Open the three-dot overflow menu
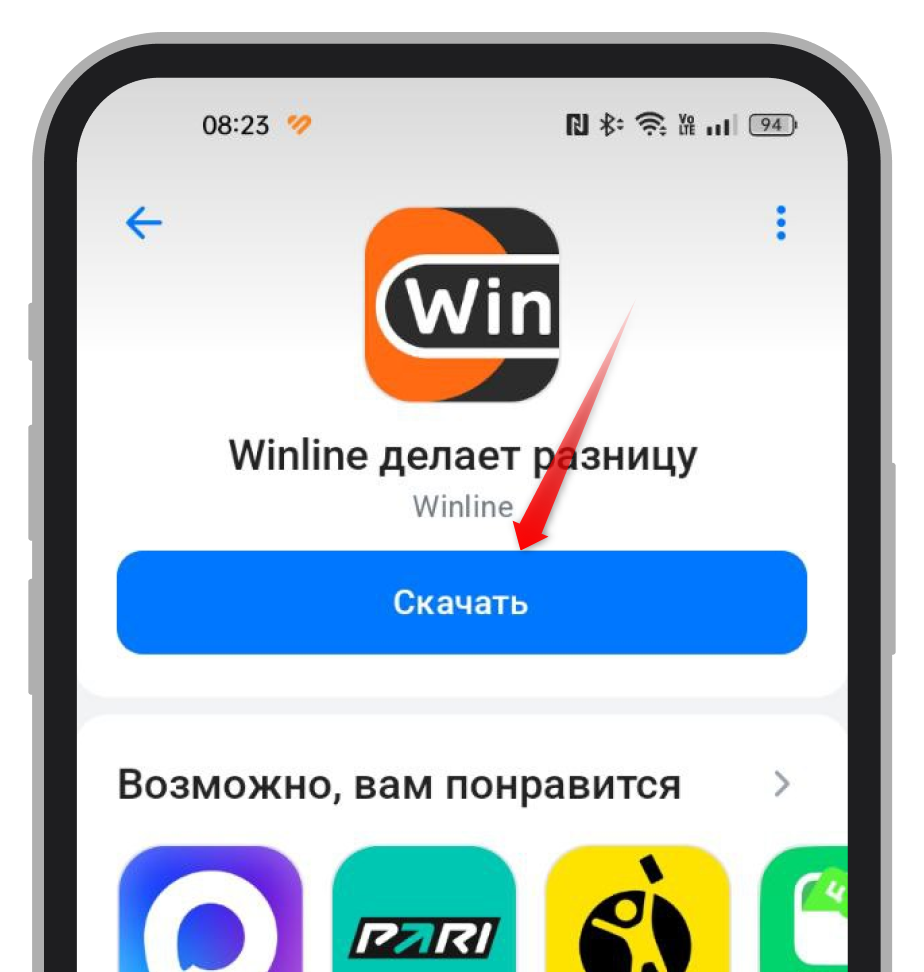 (781, 223)
